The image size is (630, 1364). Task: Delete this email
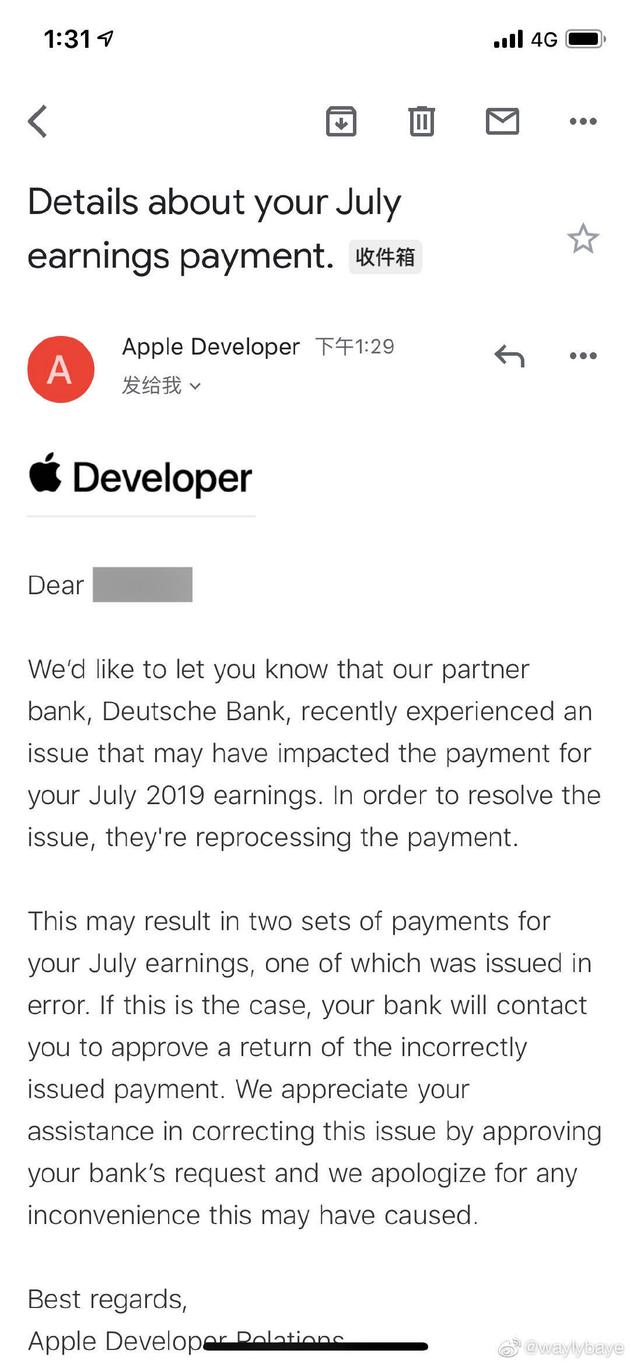(x=422, y=122)
